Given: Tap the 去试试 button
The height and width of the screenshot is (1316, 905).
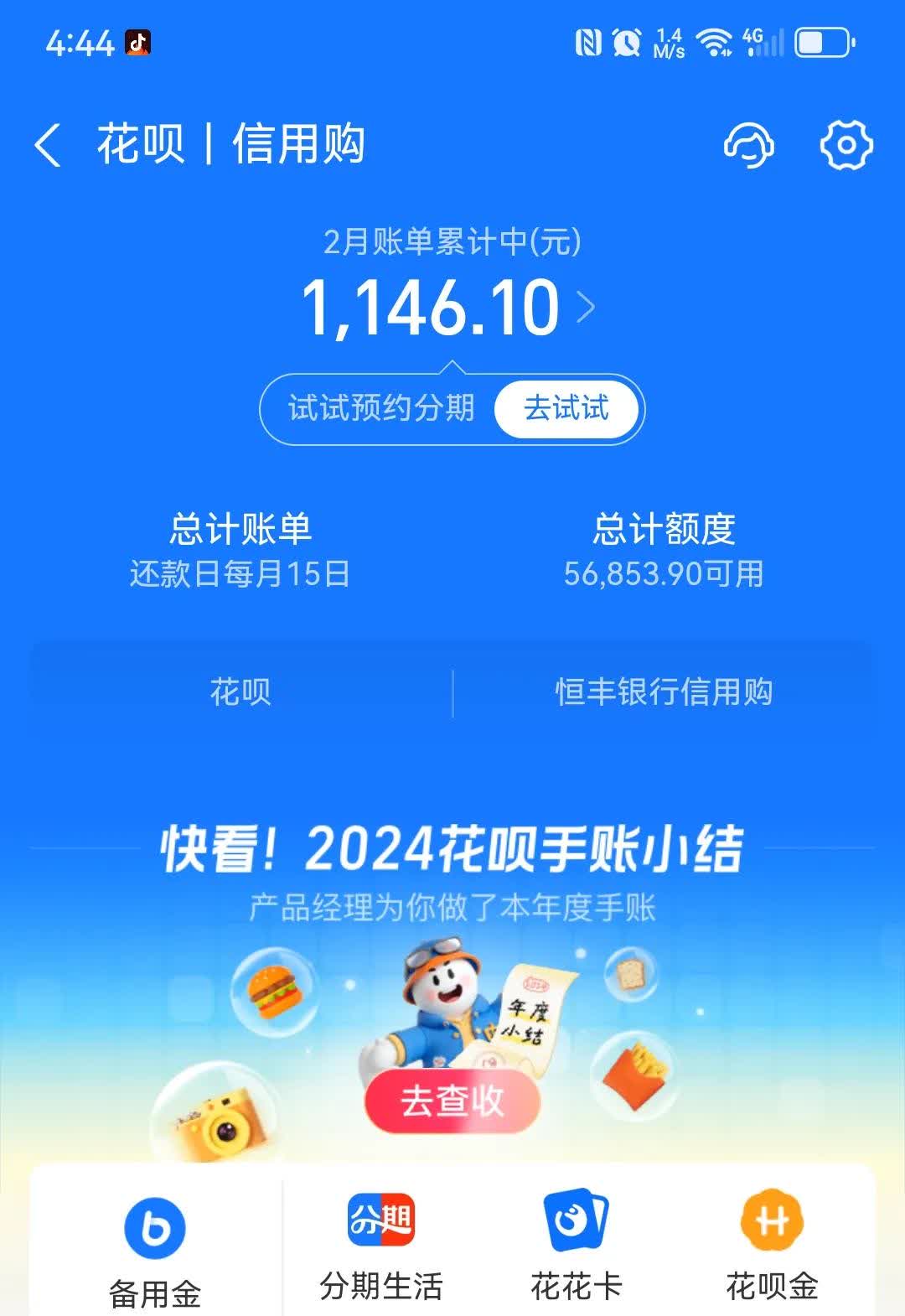Looking at the screenshot, I should 566,409.
